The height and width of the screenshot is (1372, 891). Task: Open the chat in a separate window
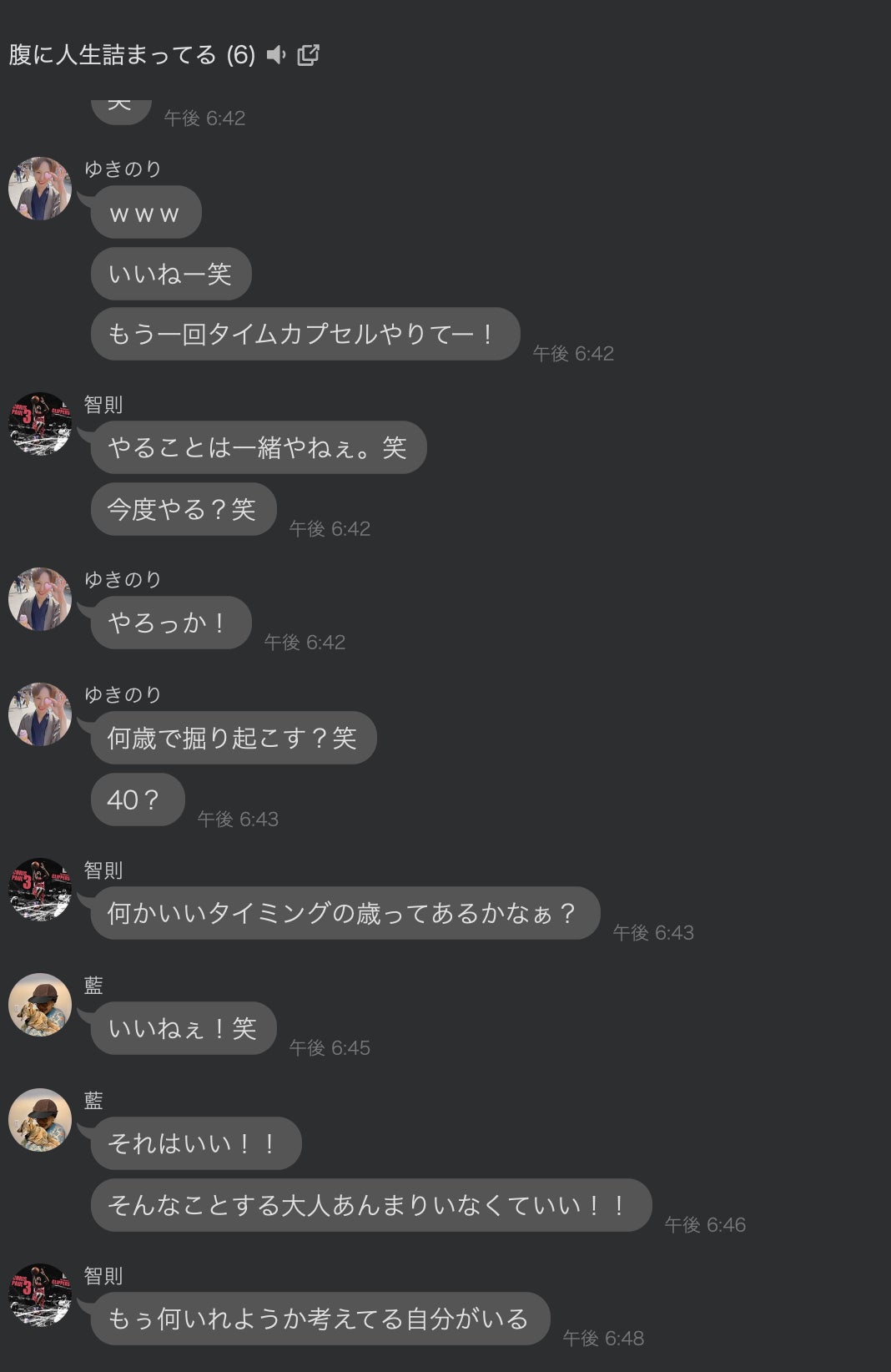[309, 55]
